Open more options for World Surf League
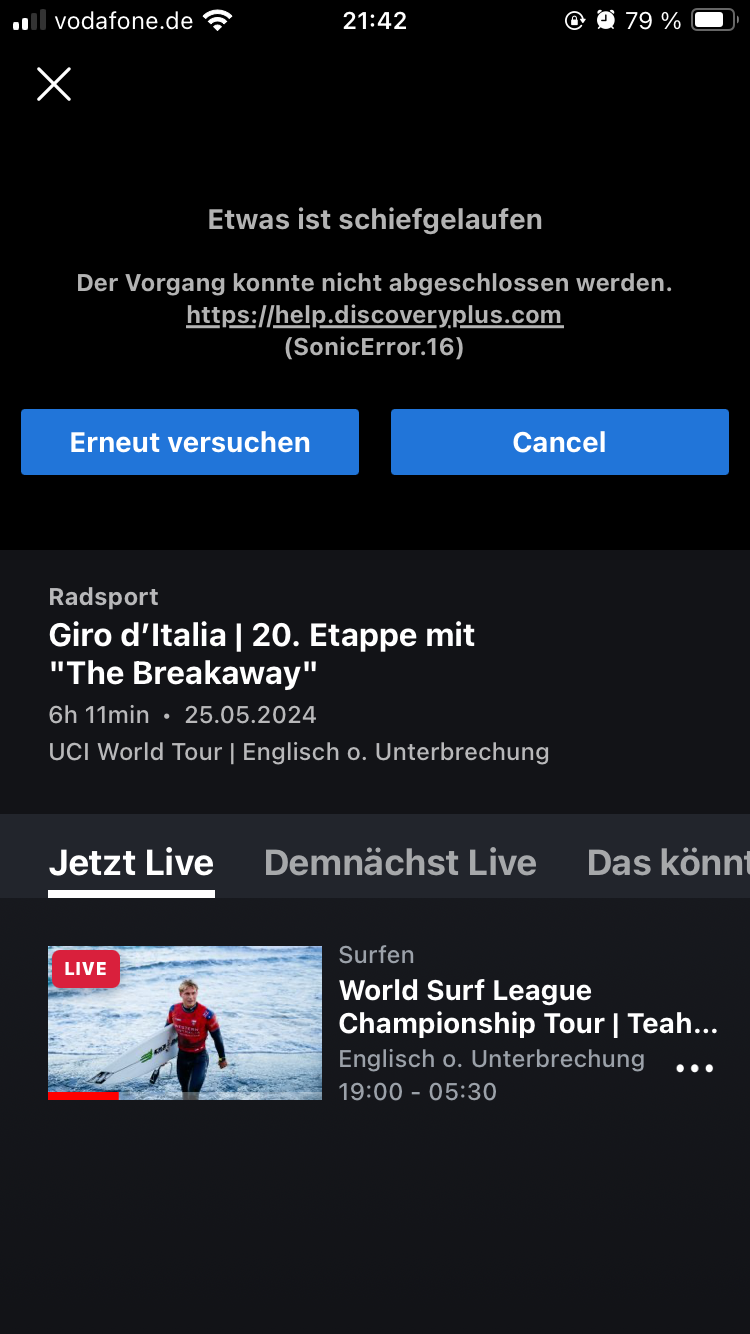750x1334 pixels. tap(695, 1069)
